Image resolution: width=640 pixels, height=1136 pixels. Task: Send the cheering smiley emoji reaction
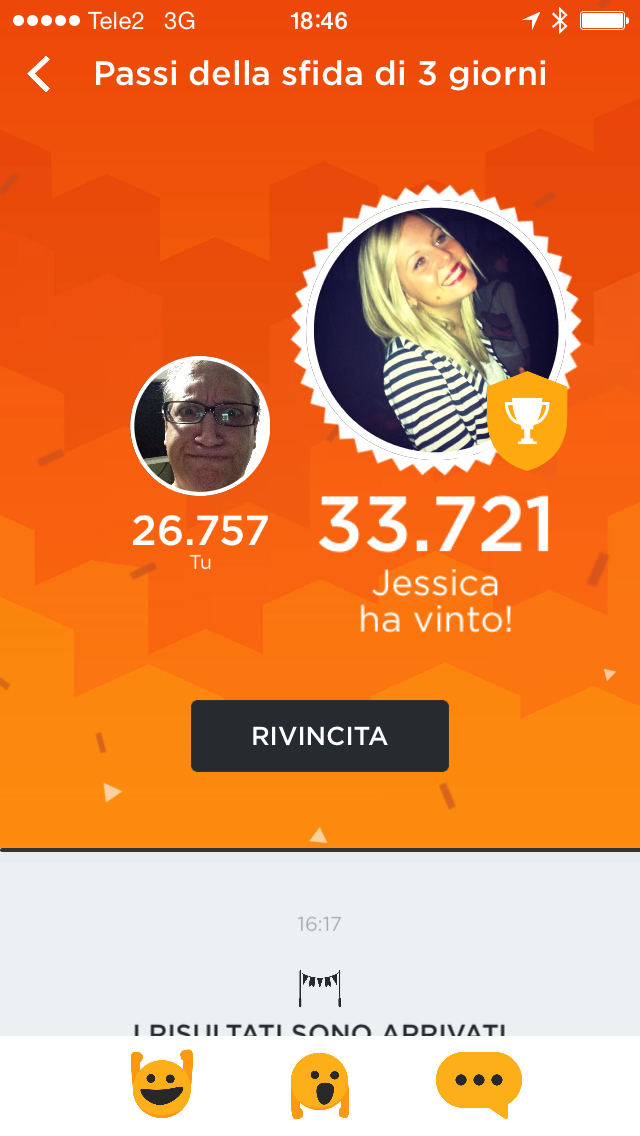click(161, 1085)
